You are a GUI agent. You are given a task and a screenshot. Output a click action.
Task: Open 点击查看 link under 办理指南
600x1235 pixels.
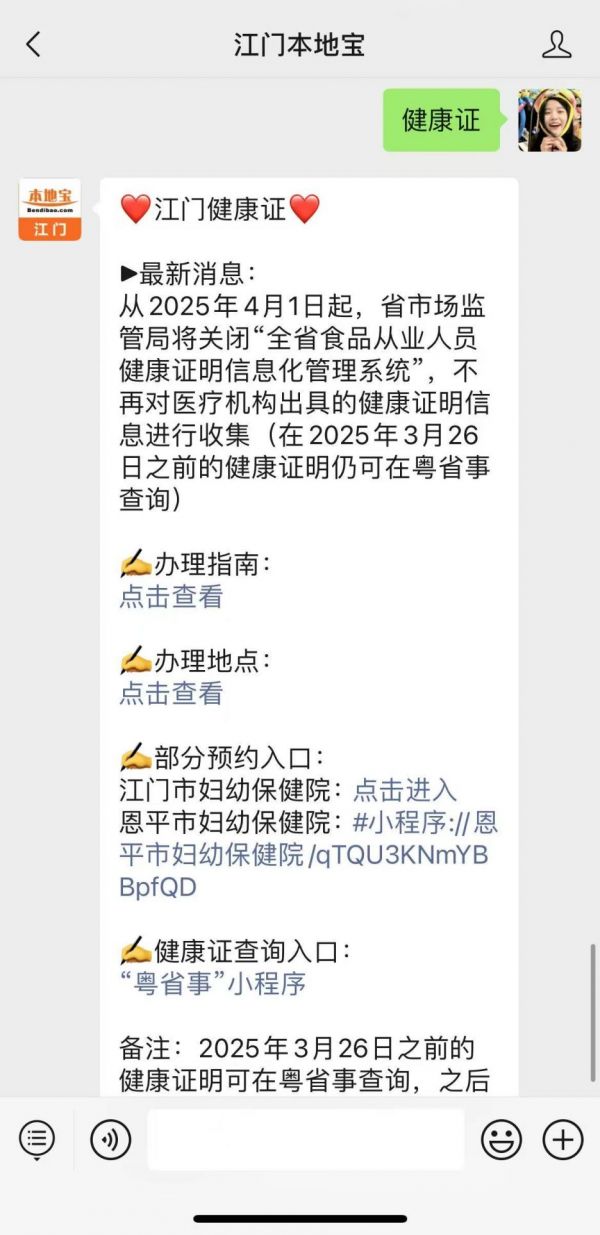tap(171, 597)
